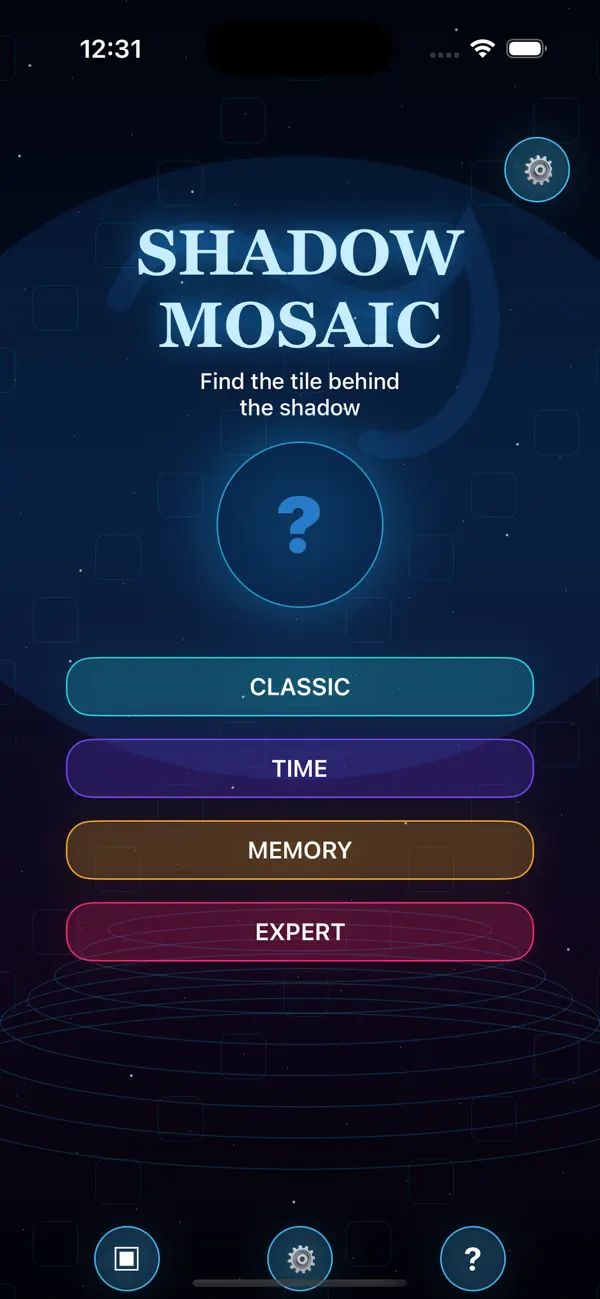
Task: Start the CLASSIC game mode
Action: [x=300, y=687]
